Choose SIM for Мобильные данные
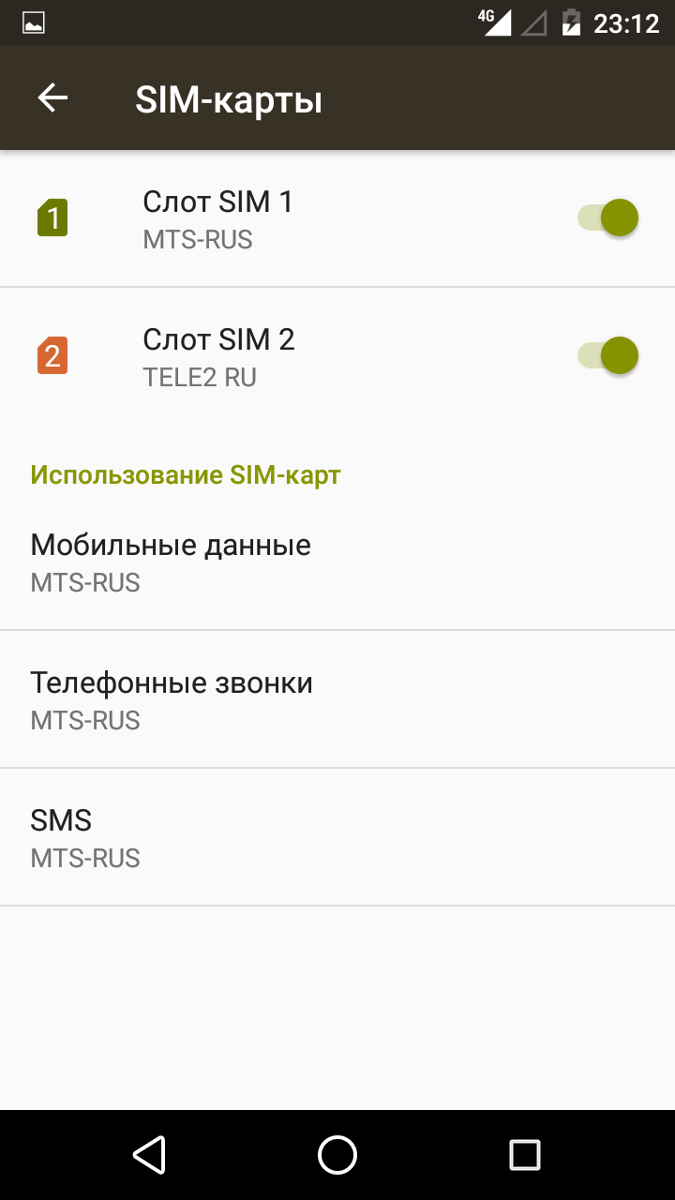 point(337,562)
